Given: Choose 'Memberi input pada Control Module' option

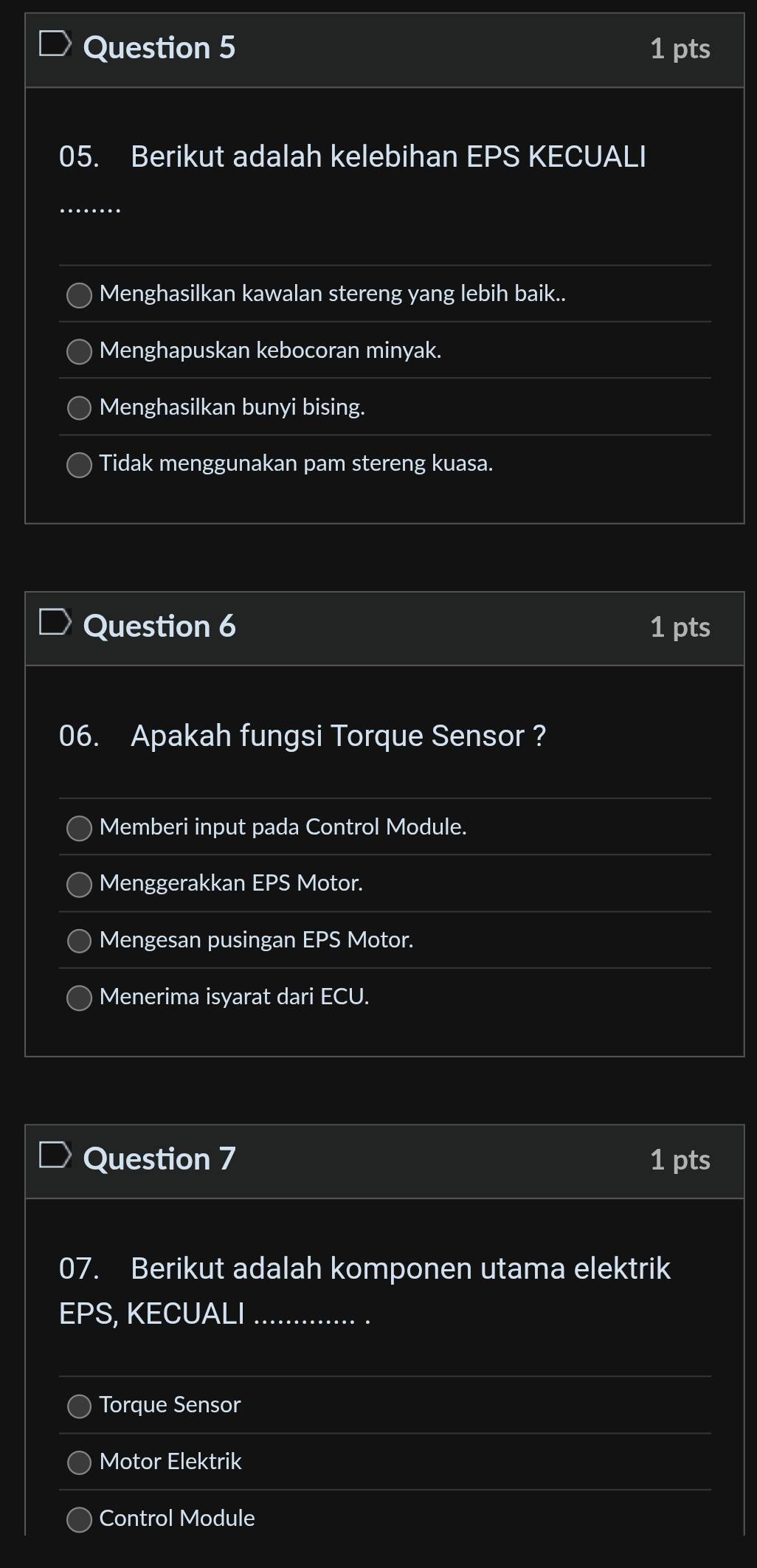Looking at the screenshot, I should tap(79, 828).
